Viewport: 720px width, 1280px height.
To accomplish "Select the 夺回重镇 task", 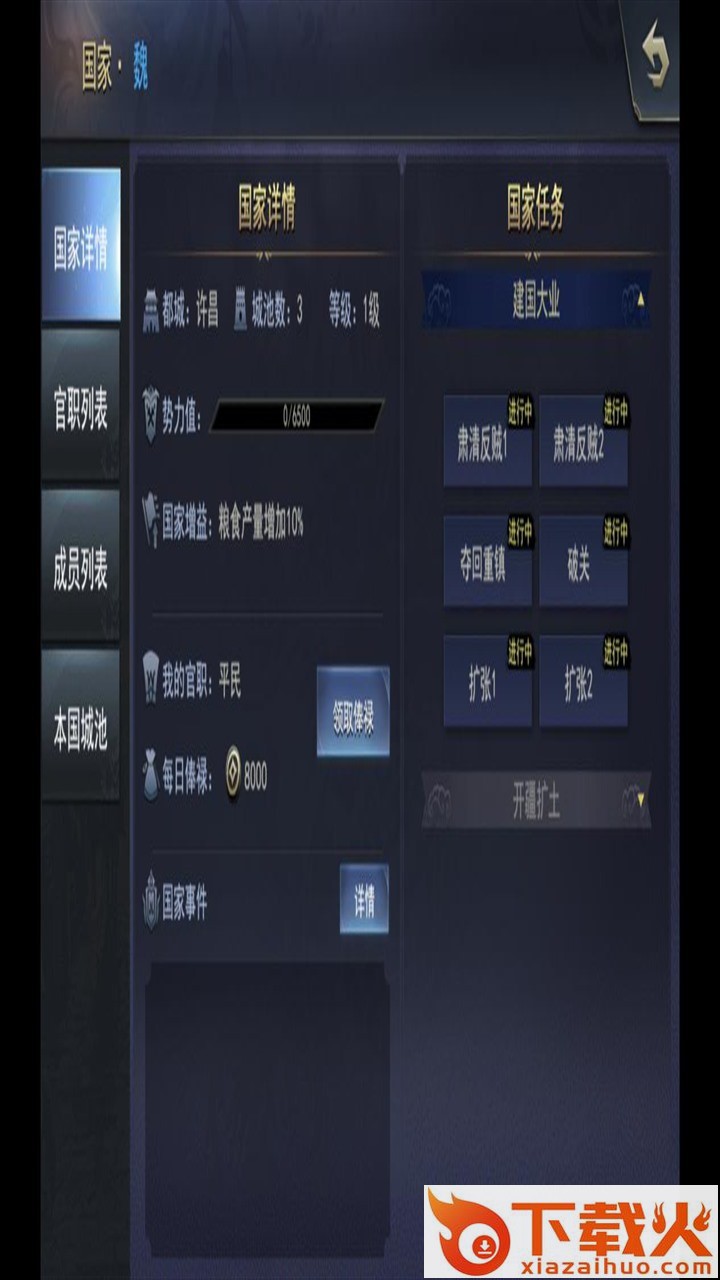I will (488, 562).
